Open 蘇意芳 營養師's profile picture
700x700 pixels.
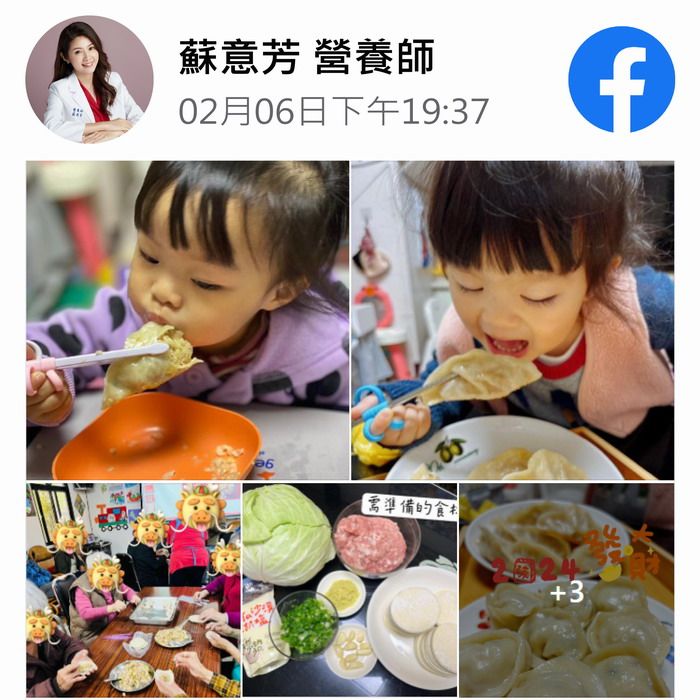tap(89, 79)
